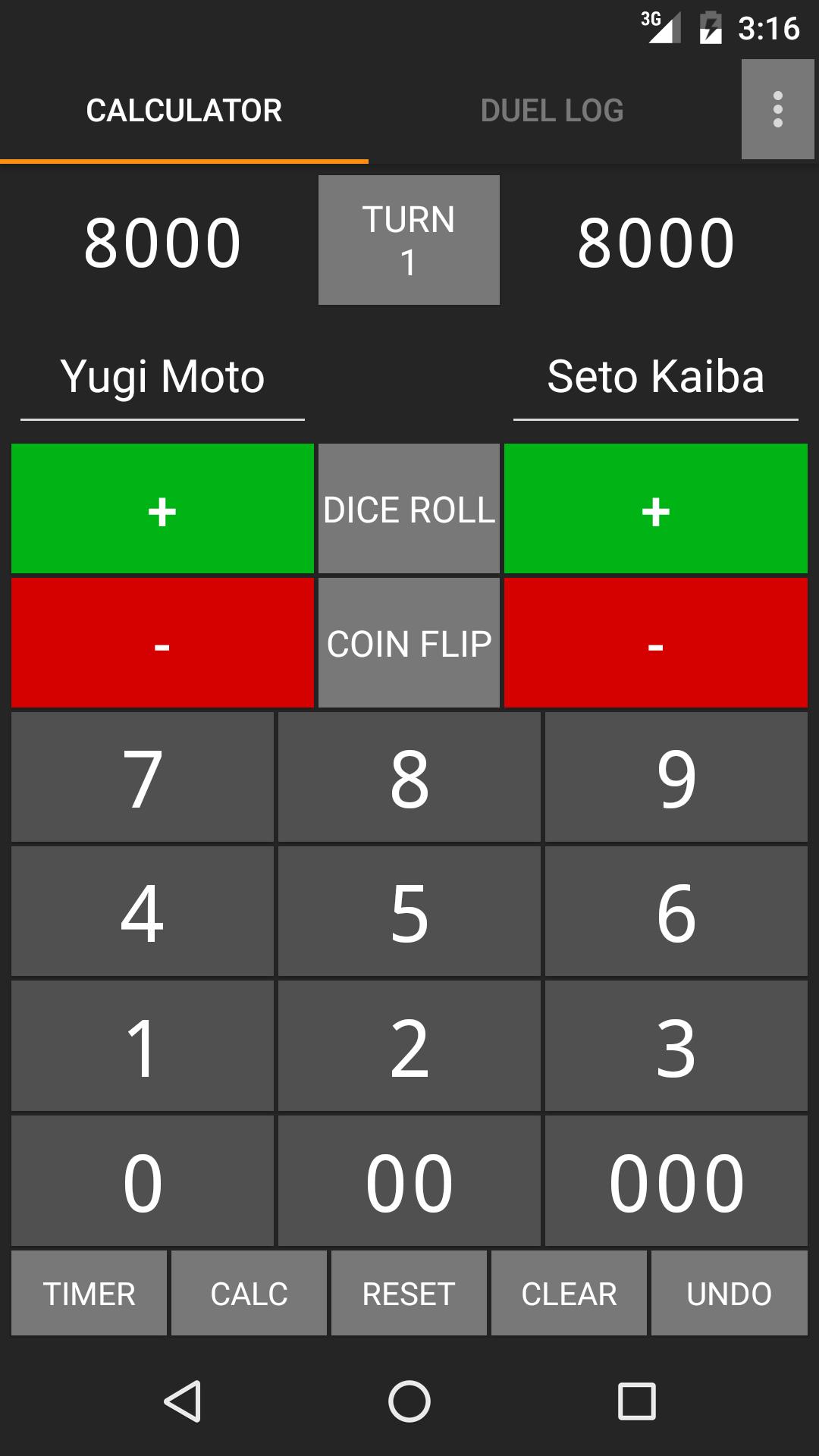Tap the Turn 1 counter button
This screenshot has height=1456, width=819.
coord(409,240)
